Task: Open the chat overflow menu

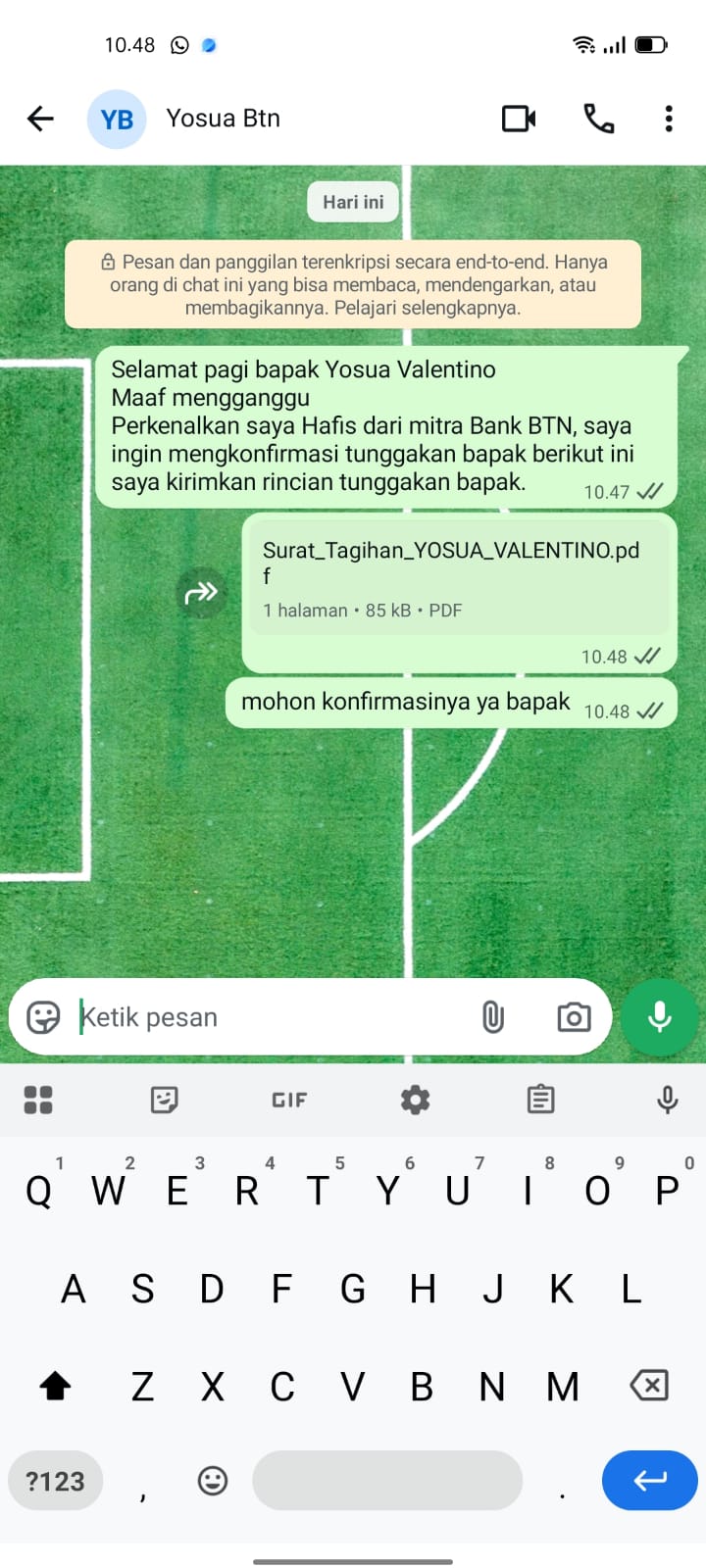Action: 669,119
